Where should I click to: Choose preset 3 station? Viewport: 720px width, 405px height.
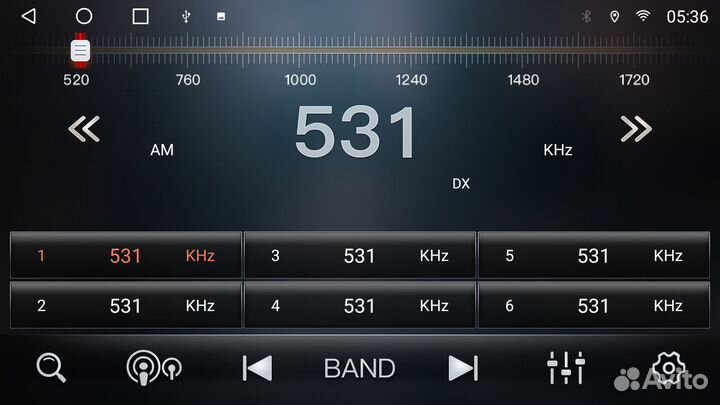pyautogui.click(x=360, y=255)
